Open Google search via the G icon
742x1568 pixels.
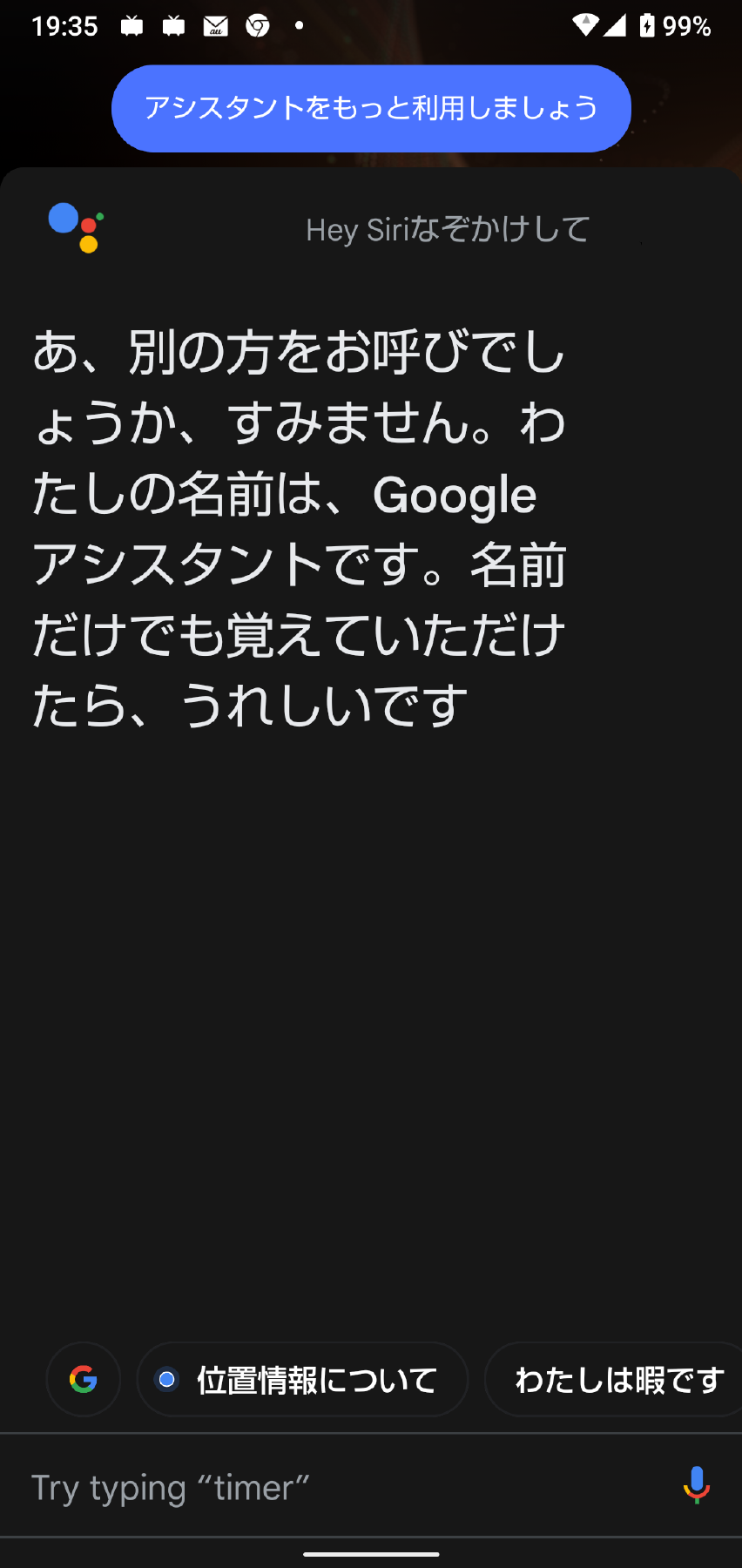(84, 1379)
